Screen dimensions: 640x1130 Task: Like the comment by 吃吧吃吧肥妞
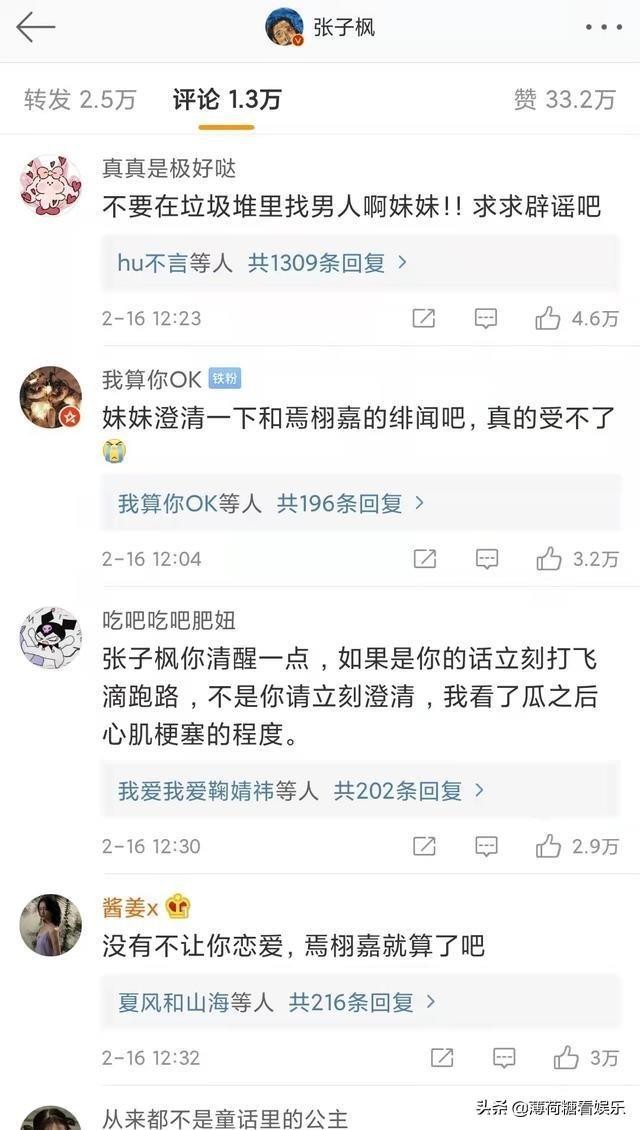(x=548, y=846)
